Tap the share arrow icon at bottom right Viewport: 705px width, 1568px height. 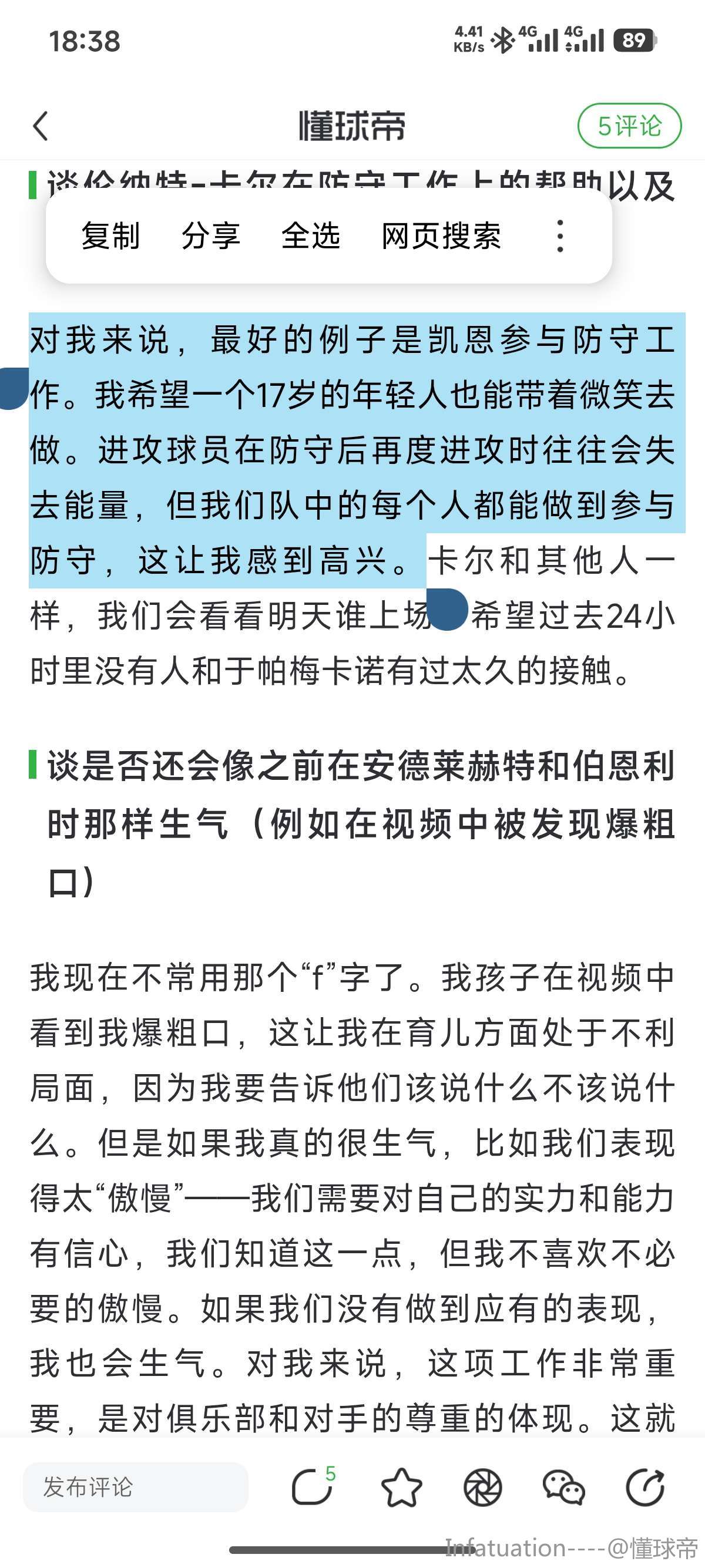click(x=645, y=1487)
